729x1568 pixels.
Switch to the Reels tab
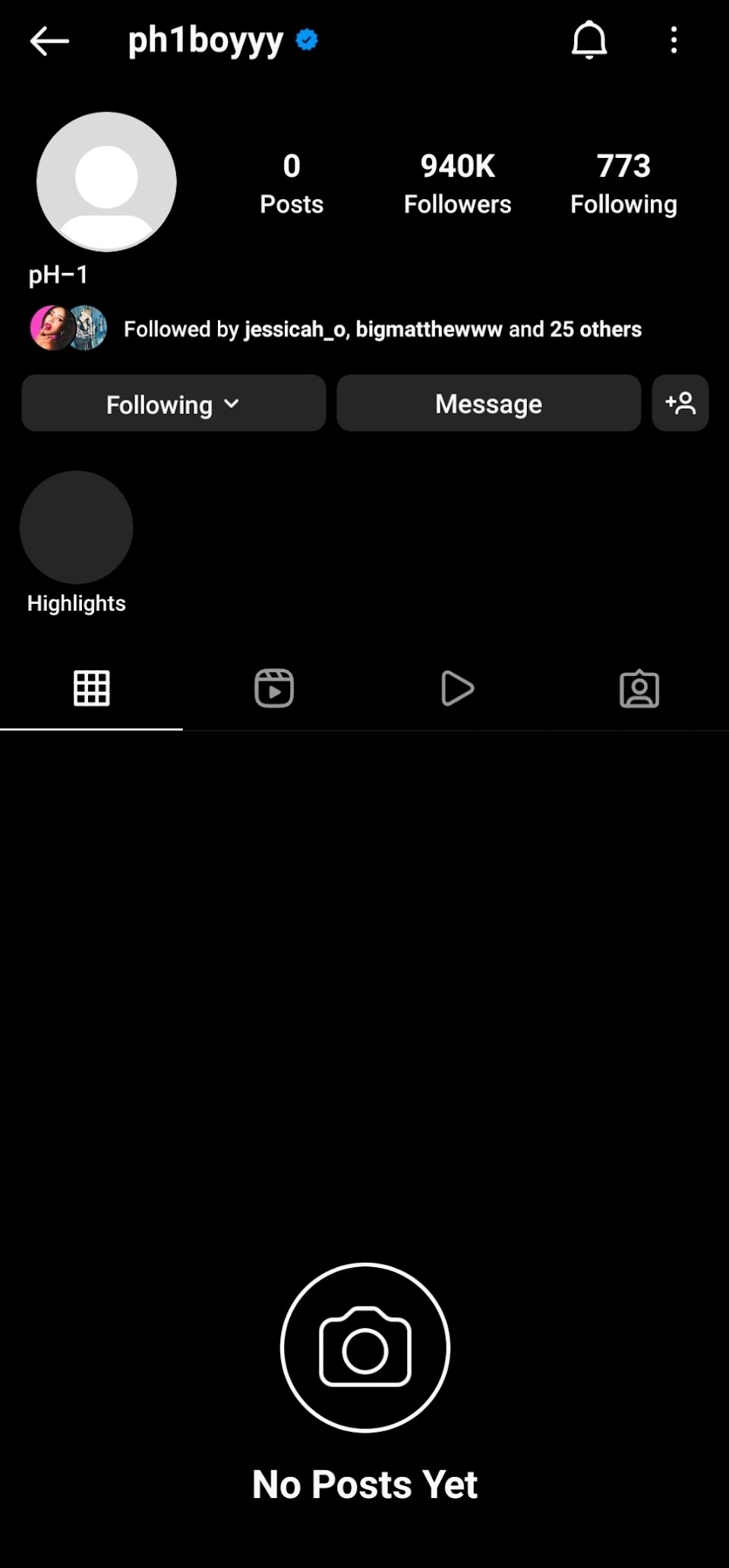(x=273, y=688)
